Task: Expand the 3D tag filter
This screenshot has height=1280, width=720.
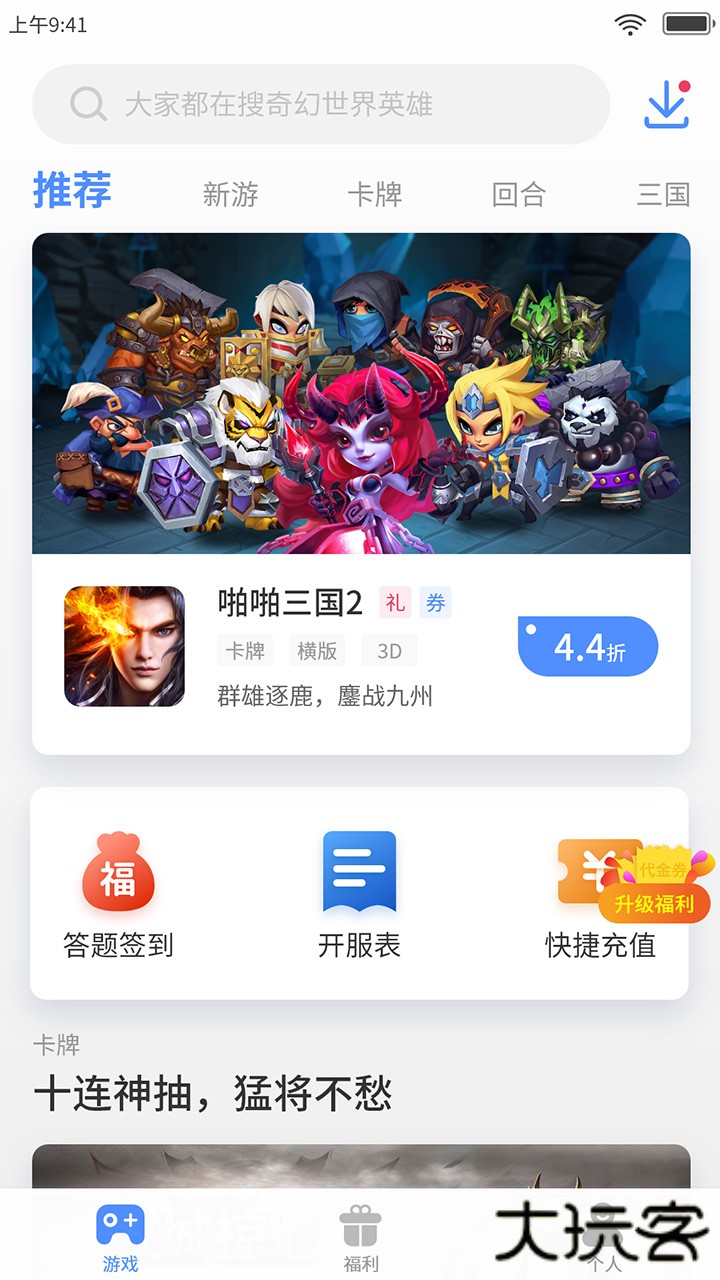Action: (x=388, y=651)
